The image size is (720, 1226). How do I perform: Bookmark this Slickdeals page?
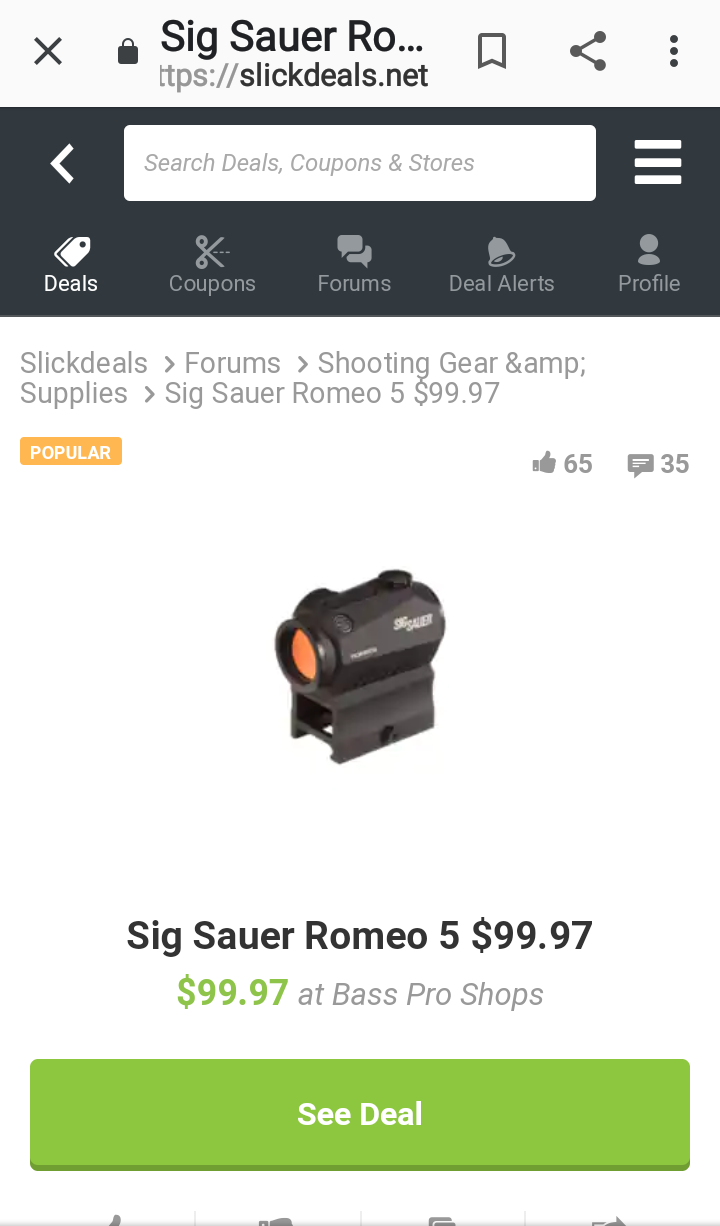pyautogui.click(x=491, y=51)
